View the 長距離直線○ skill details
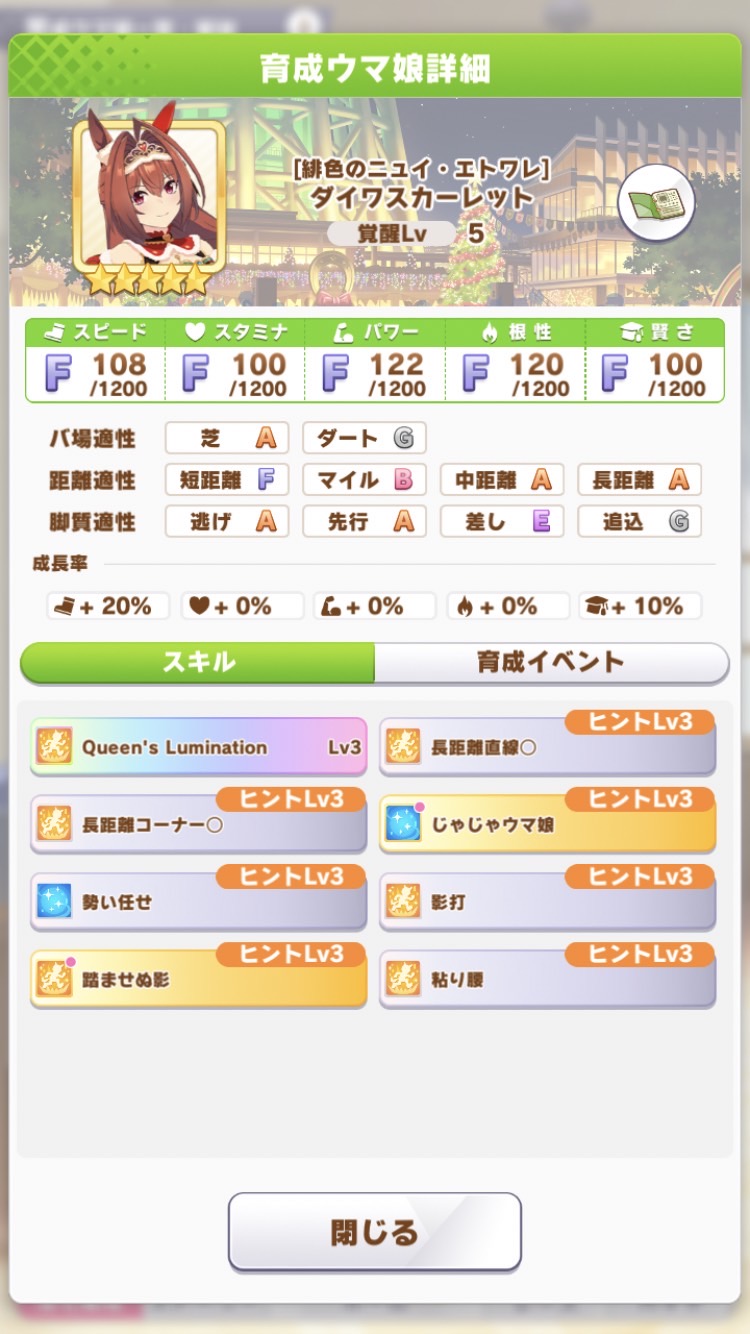The height and width of the screenshot is (1334, 750). tap(547, 747)
